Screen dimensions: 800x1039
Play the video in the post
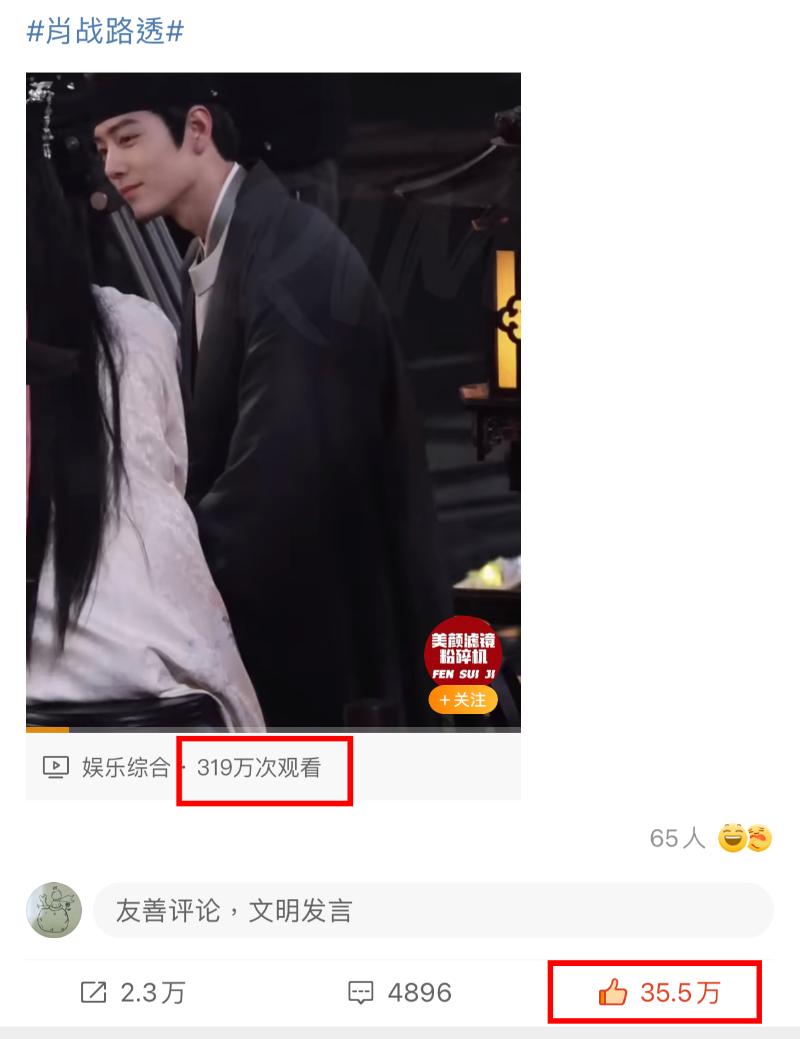tap(273, 400)
